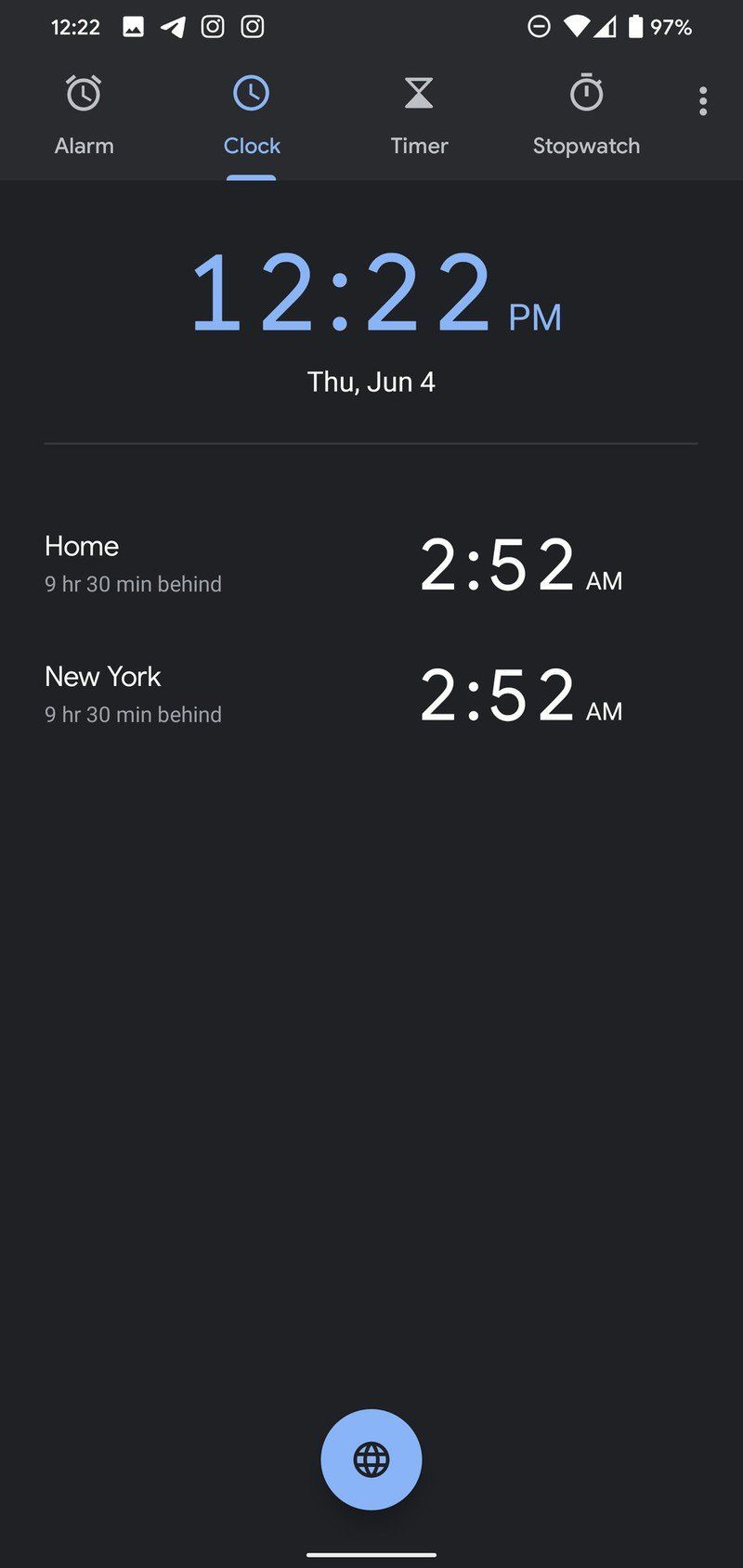Select the Stopwatch icon
Viewport: 743px width, 1568px height.
tap(586, 93)
